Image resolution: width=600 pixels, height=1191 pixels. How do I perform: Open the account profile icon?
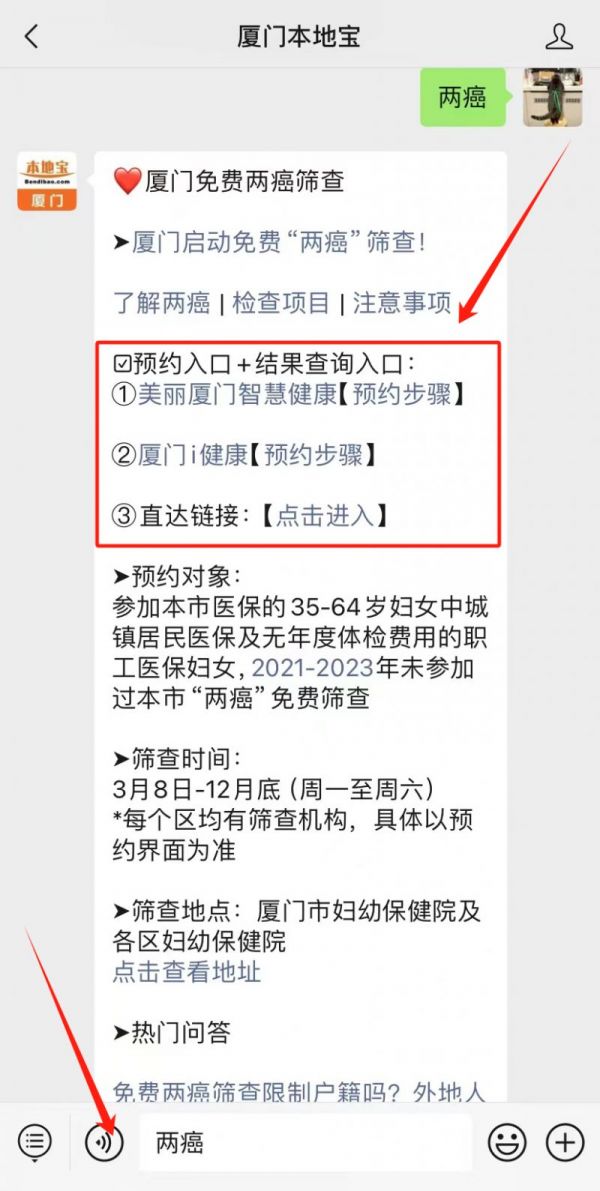tap(559, 36)
